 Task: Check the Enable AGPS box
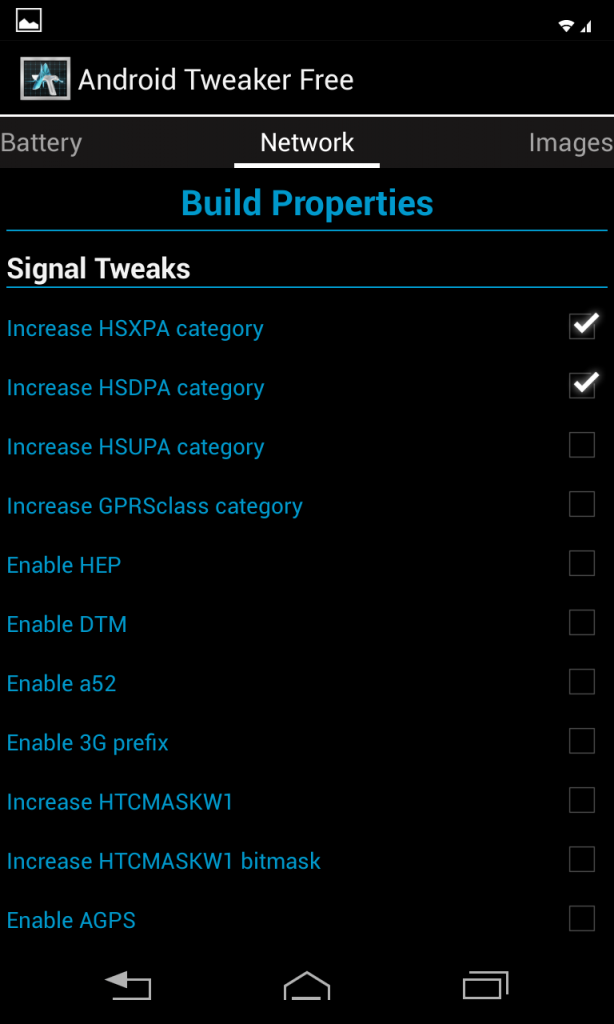[x=582, y=917]
